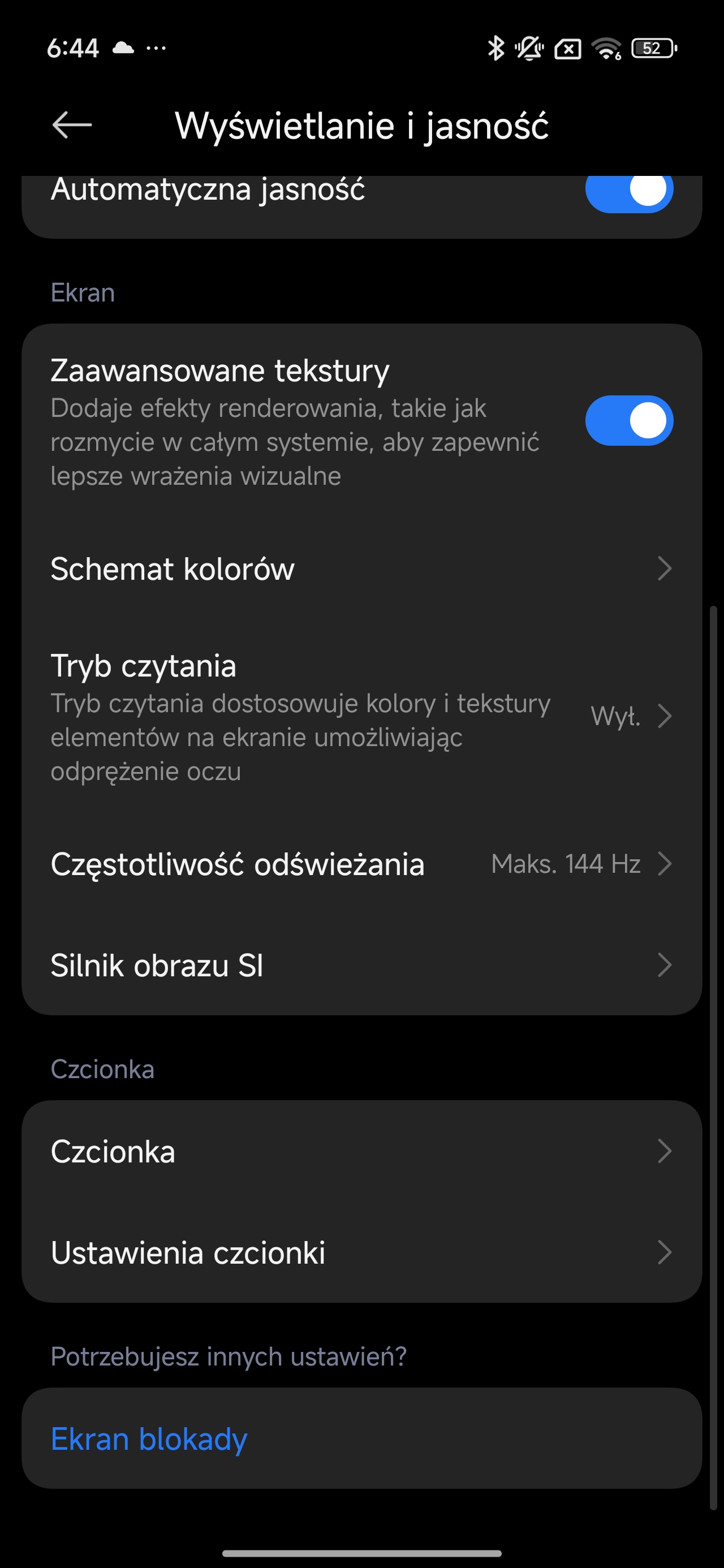Open Tryb czytania options
The image size is (724, 1568).
[361, 717]
